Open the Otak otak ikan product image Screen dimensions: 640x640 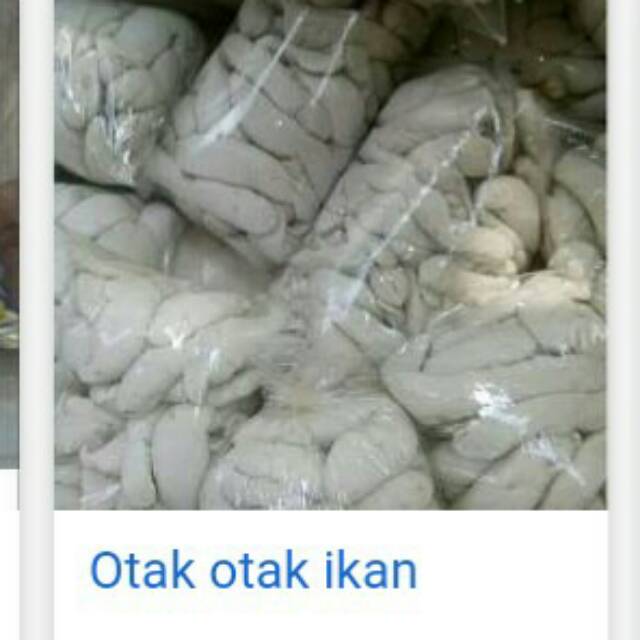(x=330, y=255)
